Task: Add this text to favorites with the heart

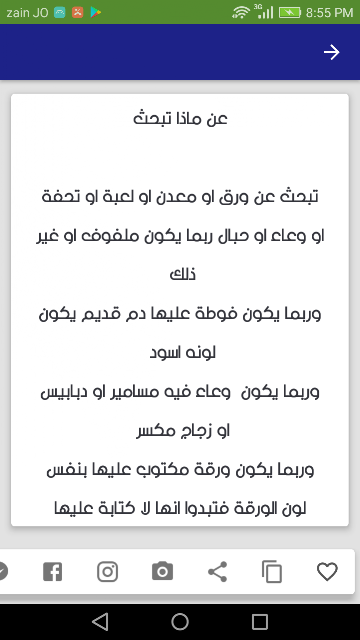Action: click(327, 571)
